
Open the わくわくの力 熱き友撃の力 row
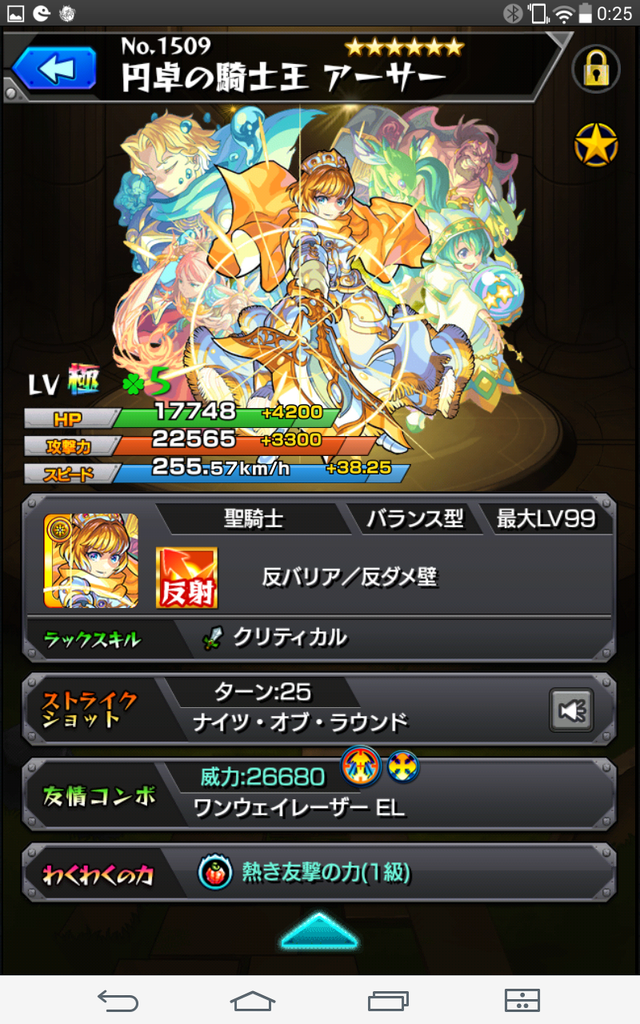pyautogui.click(x=319, y=873)
